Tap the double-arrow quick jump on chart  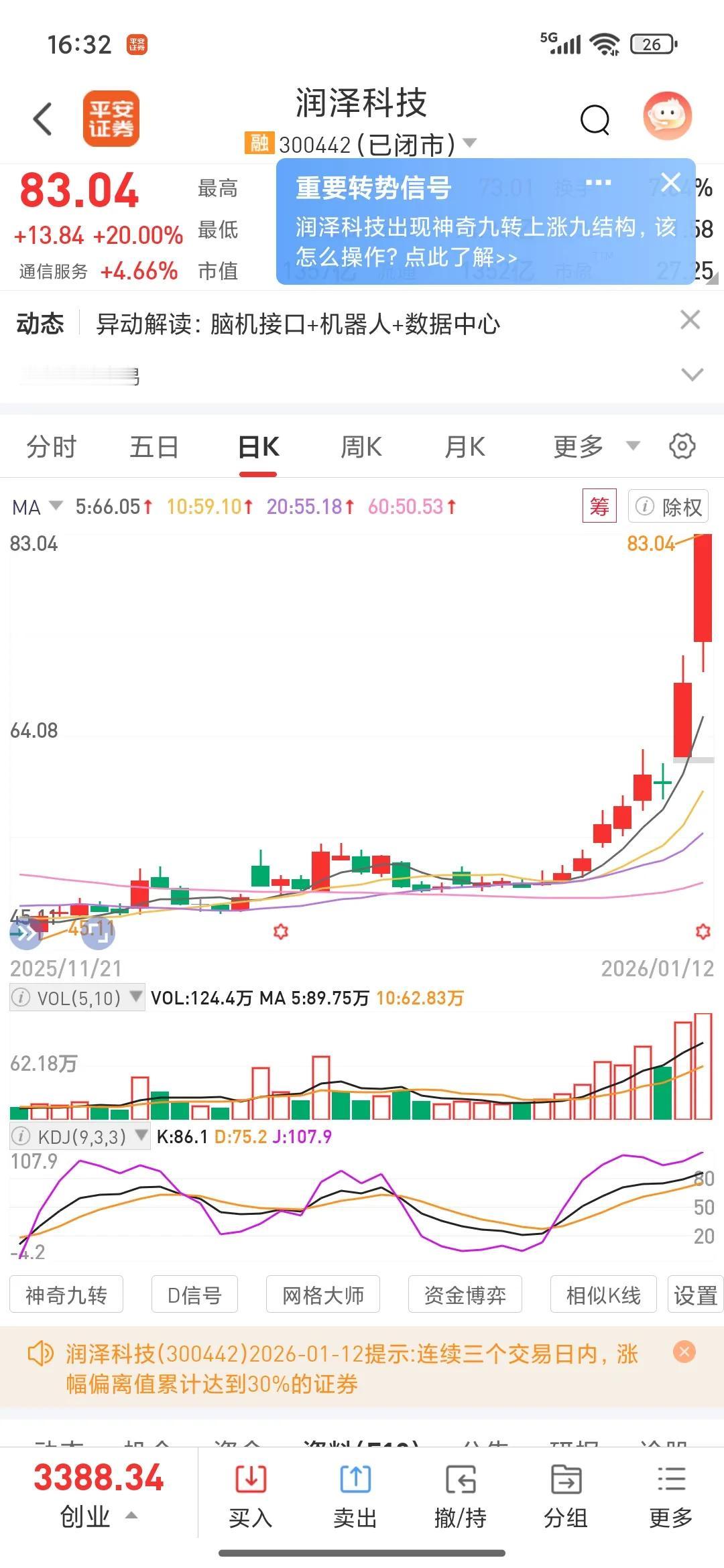point(27,931)
